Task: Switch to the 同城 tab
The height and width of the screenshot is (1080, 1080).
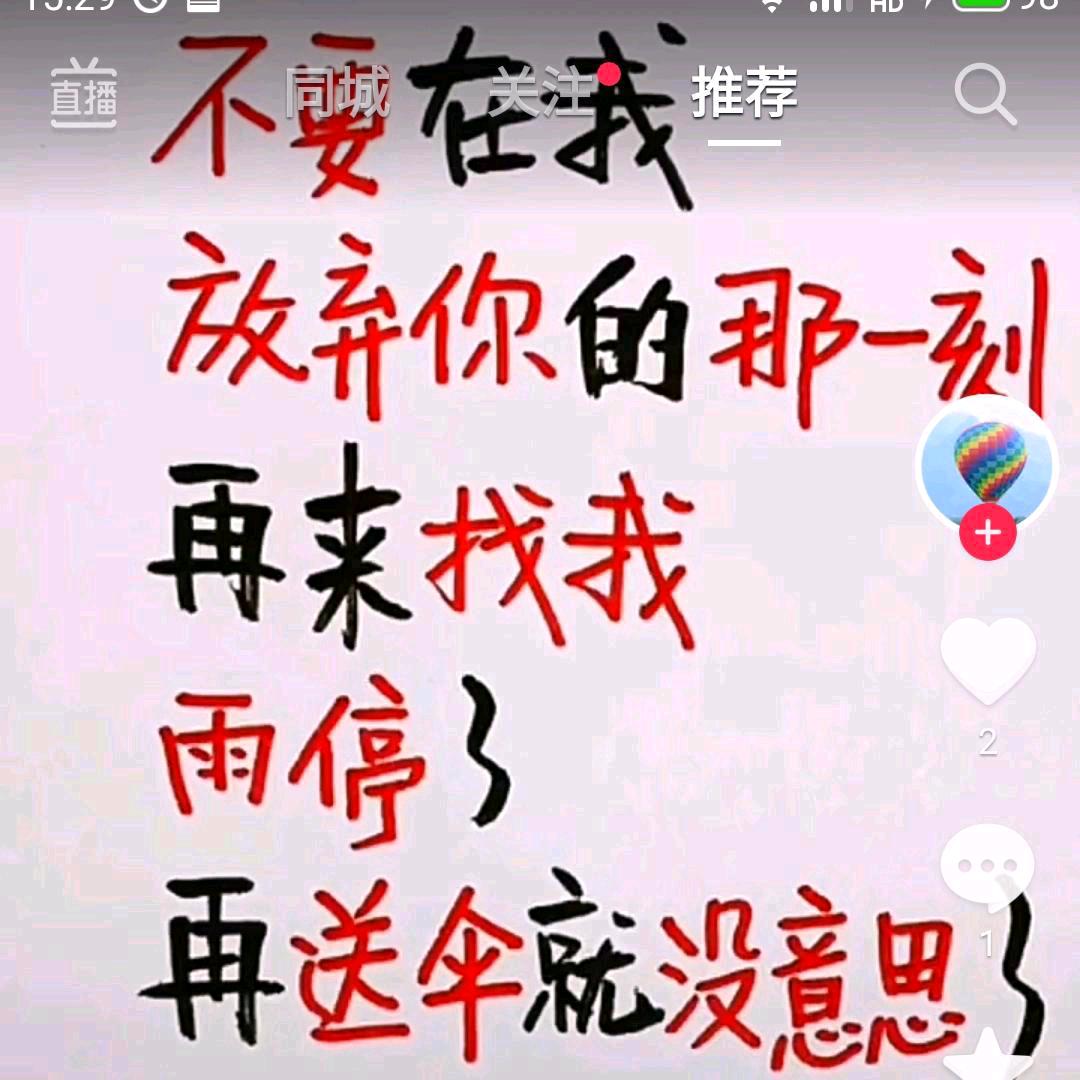Action: (337, 95)
